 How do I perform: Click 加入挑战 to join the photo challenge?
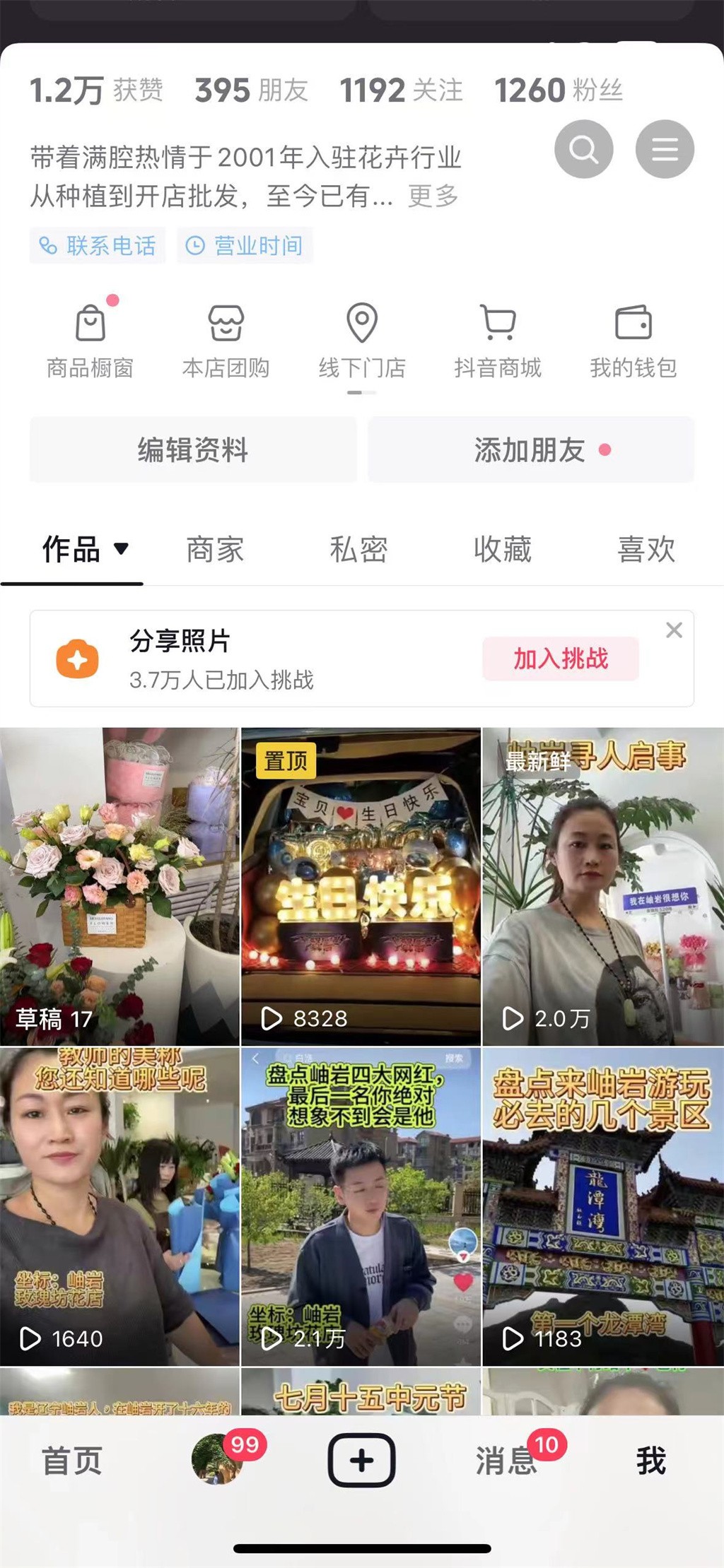[561, 657]
